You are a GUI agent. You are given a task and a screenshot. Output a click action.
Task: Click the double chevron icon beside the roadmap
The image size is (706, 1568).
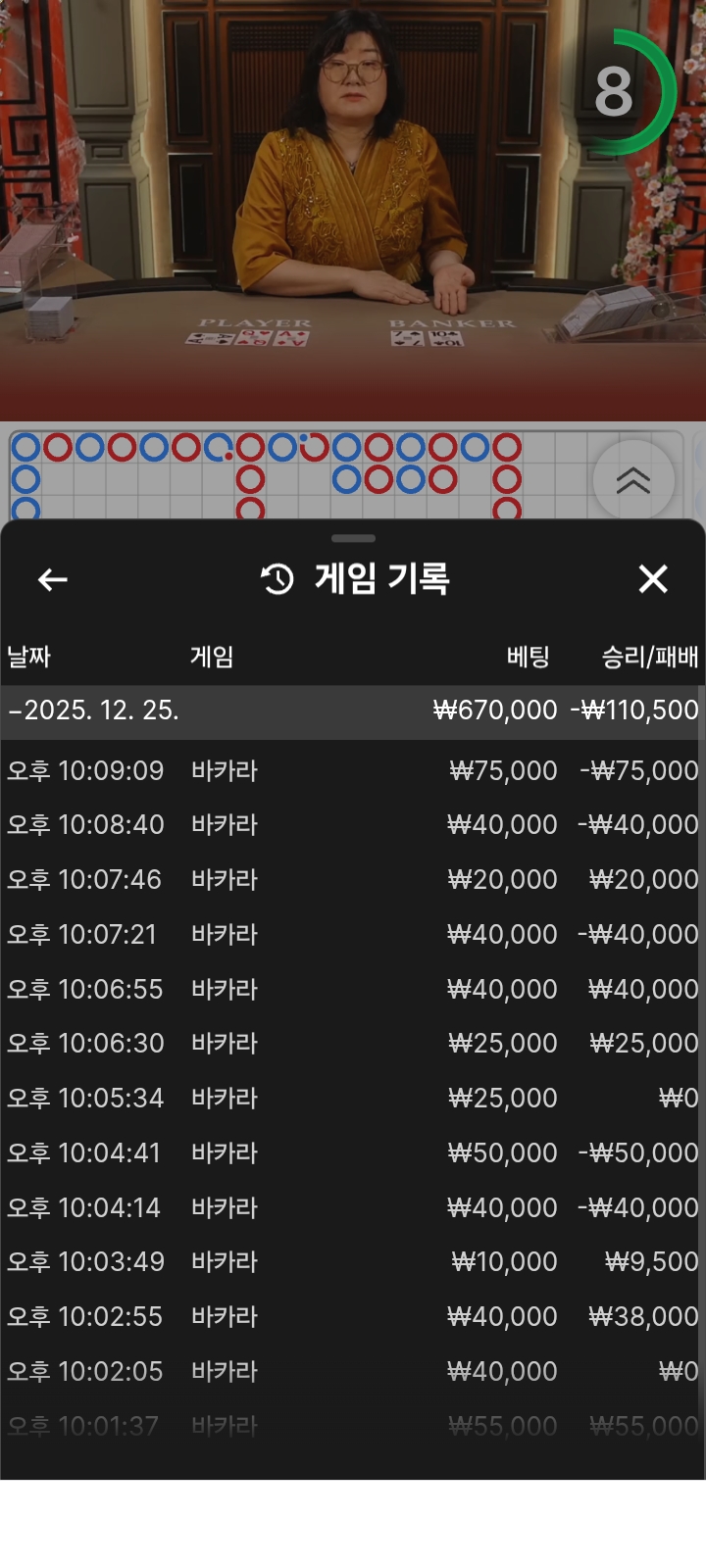[x=633, y=480]
